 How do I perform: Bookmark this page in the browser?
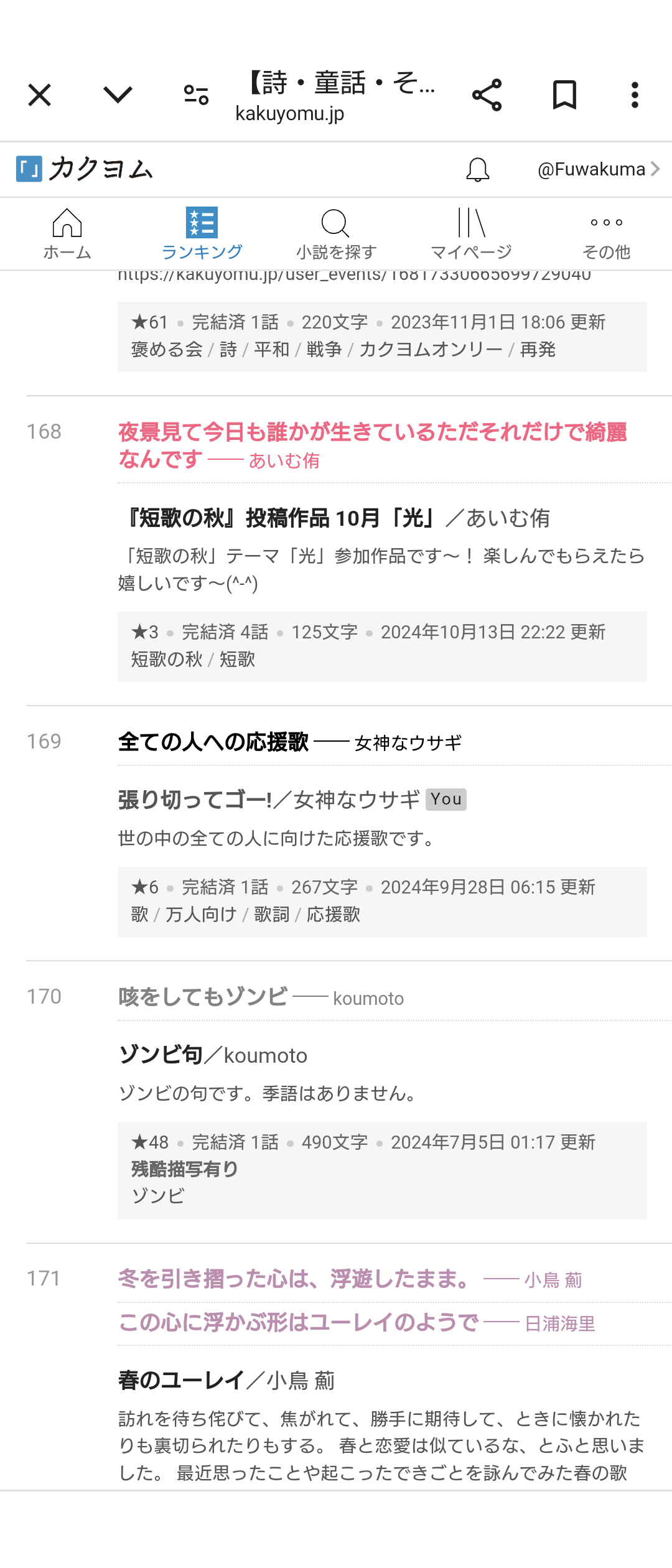tap(564, 95)
